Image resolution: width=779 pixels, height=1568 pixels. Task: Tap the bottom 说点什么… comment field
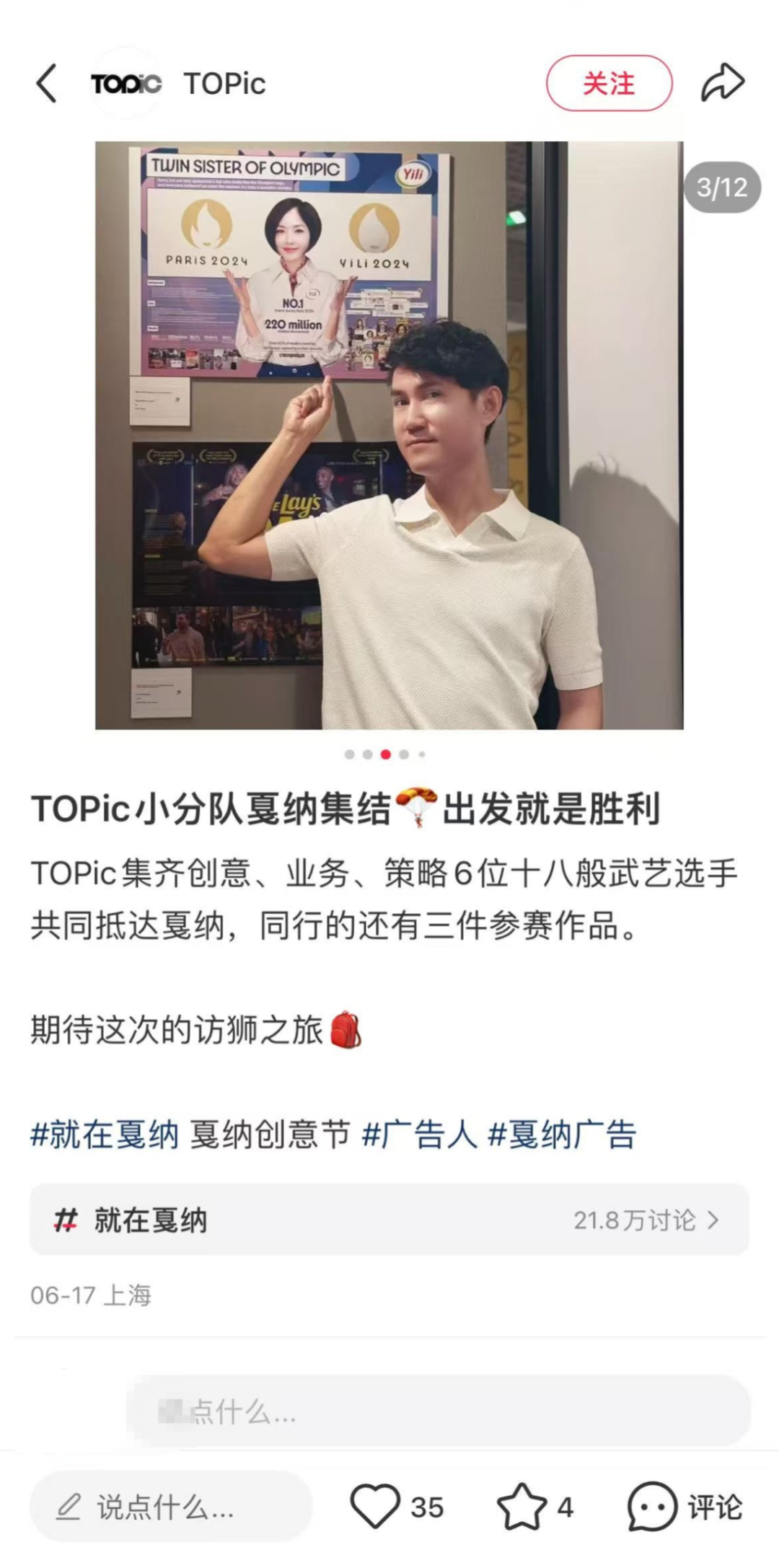click(171, 1507)
